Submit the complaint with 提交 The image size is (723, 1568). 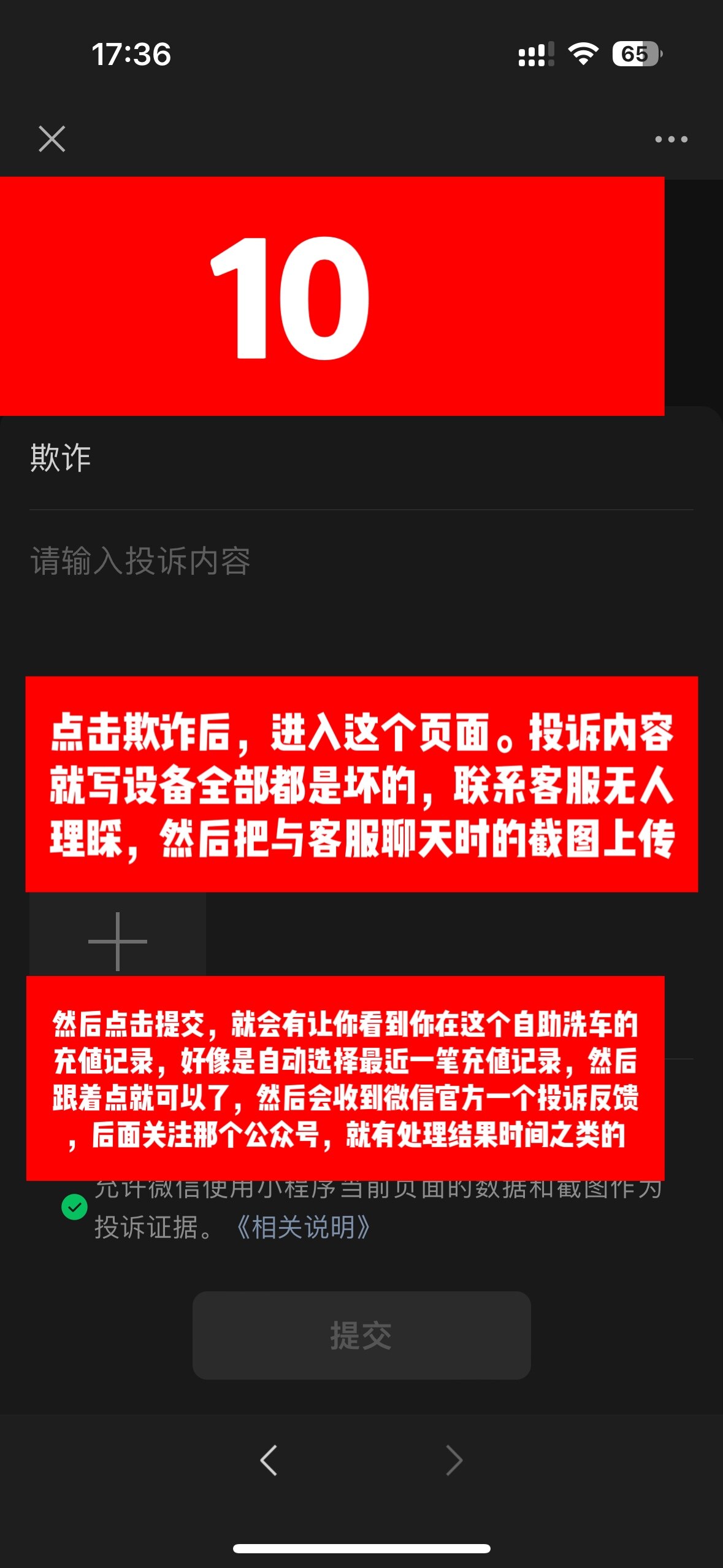[361, 1335]
